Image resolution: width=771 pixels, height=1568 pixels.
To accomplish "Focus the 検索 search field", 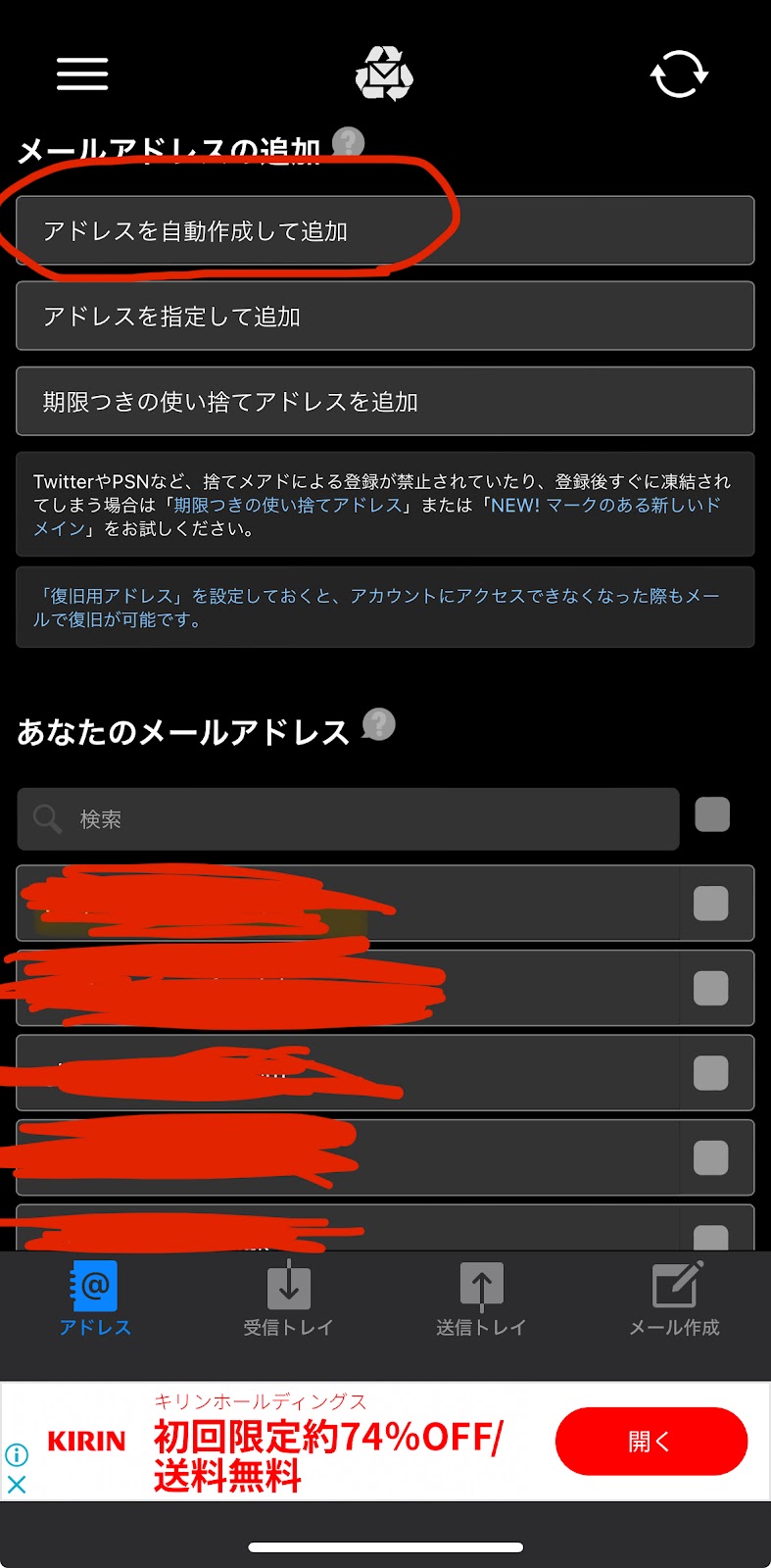I will tap(362, 819).
